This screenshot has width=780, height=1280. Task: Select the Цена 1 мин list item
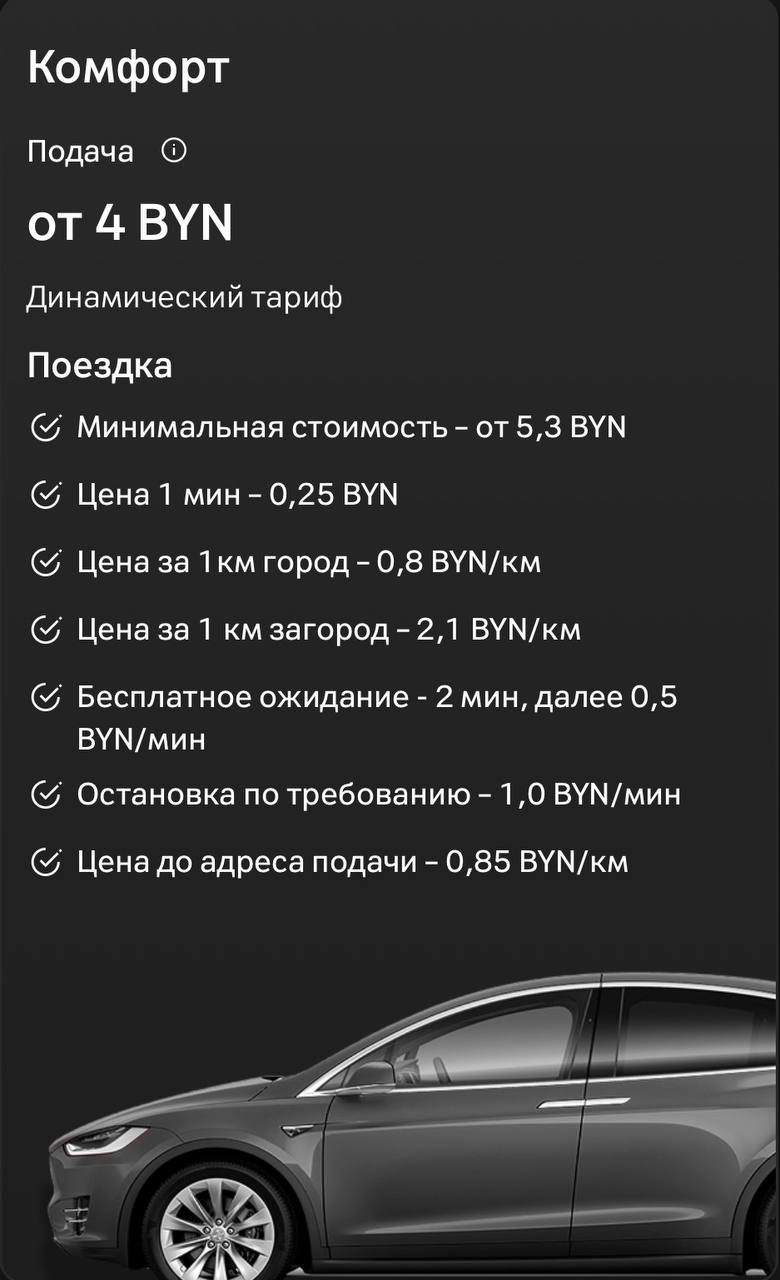[236, 493]
